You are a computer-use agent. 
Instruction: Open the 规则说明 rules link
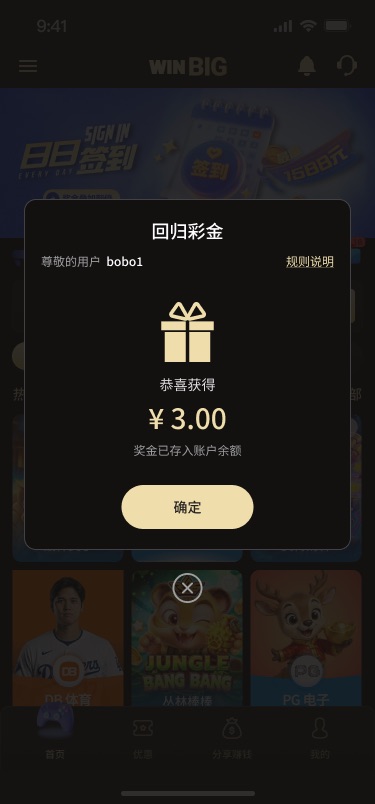click(310, 262)
